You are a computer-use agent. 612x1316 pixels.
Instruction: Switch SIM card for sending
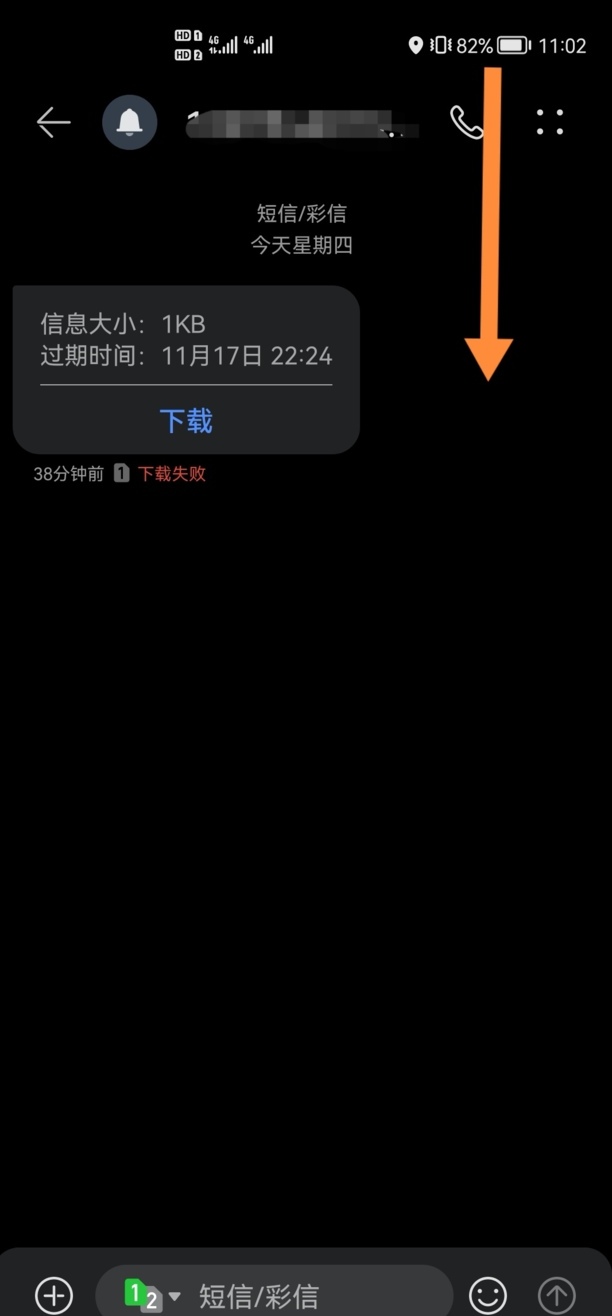click(152, 1296)
